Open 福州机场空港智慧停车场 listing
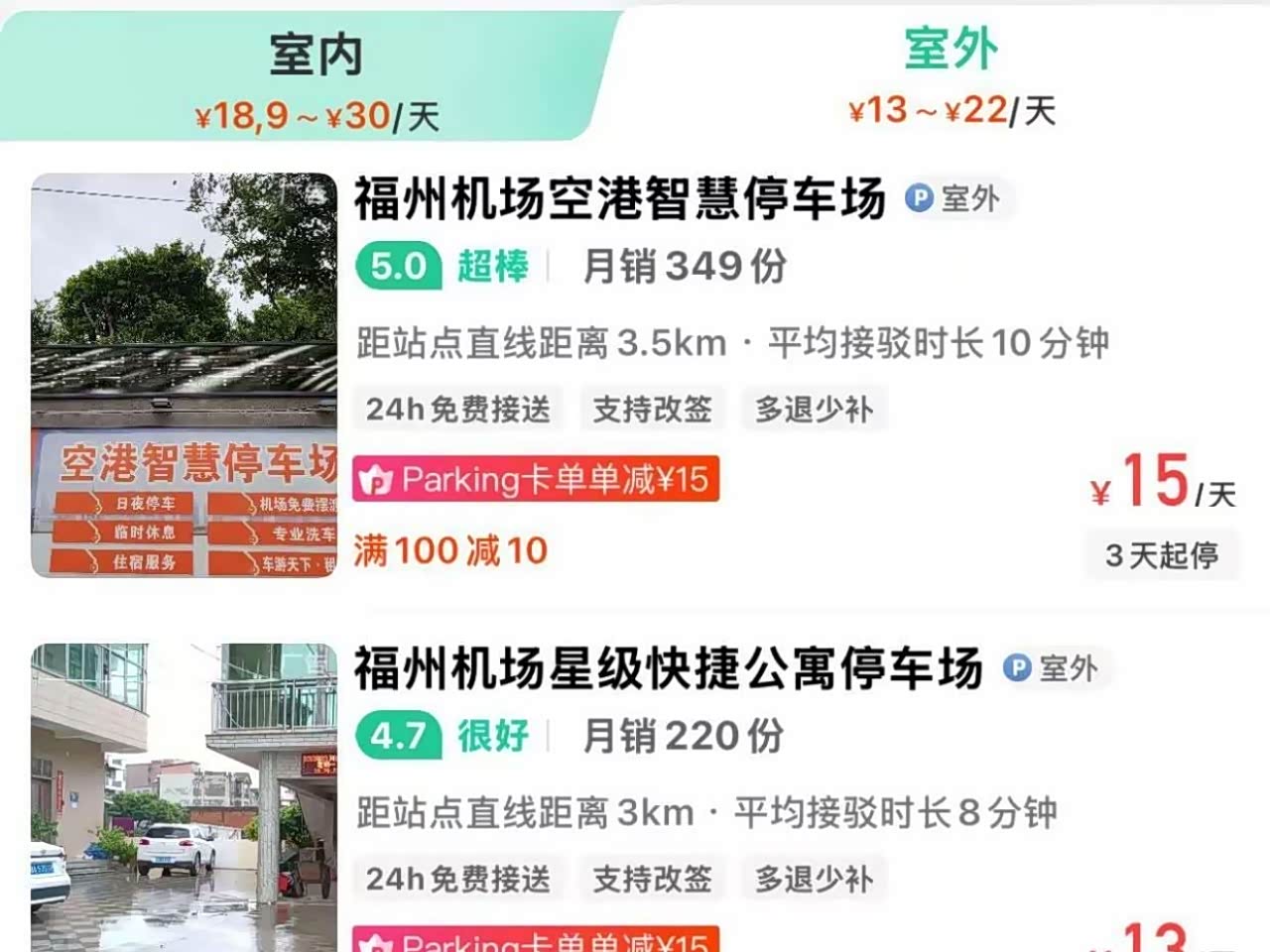This screenshot has width=1270, height=952. [619, 198]
